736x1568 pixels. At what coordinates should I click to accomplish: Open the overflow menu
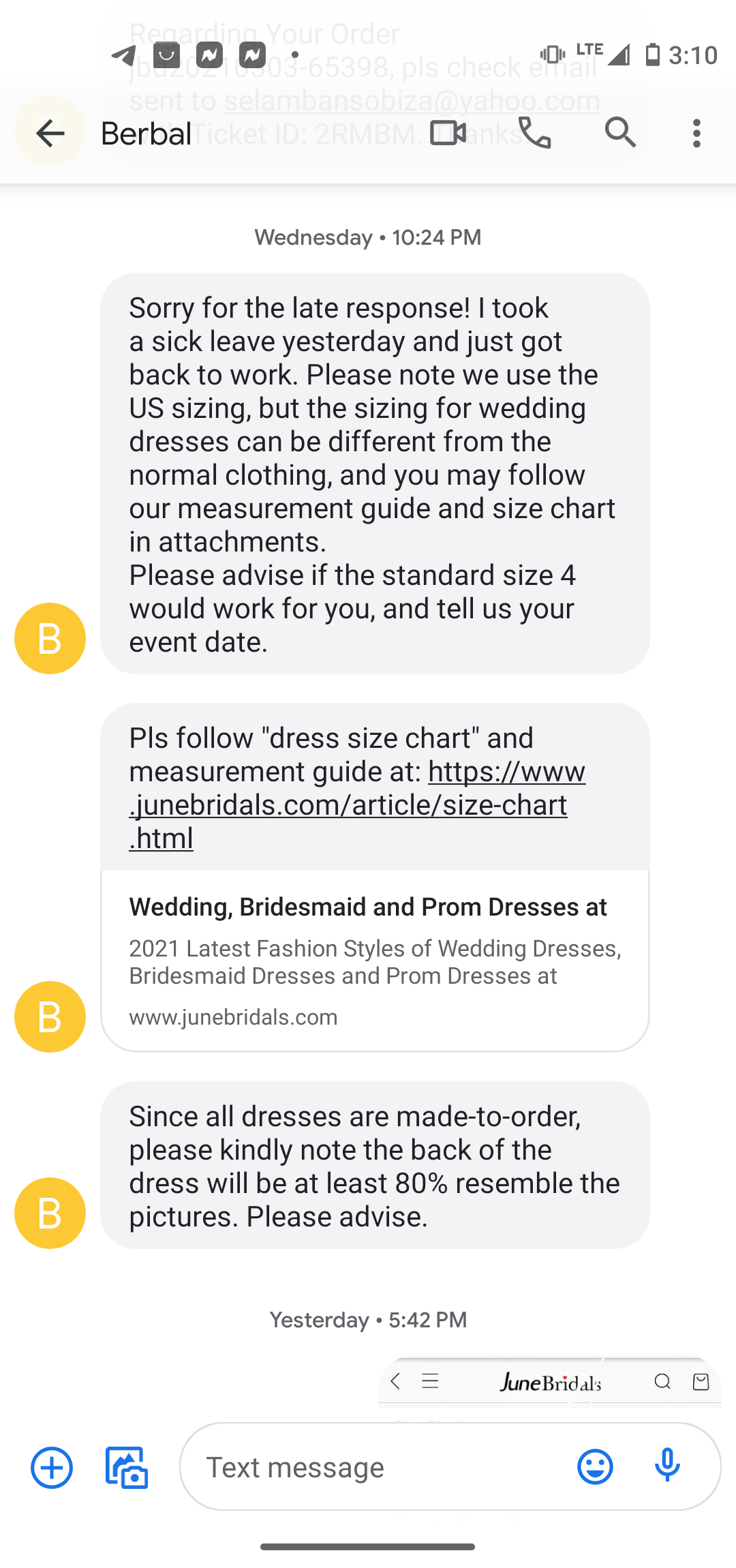[696, 132]
